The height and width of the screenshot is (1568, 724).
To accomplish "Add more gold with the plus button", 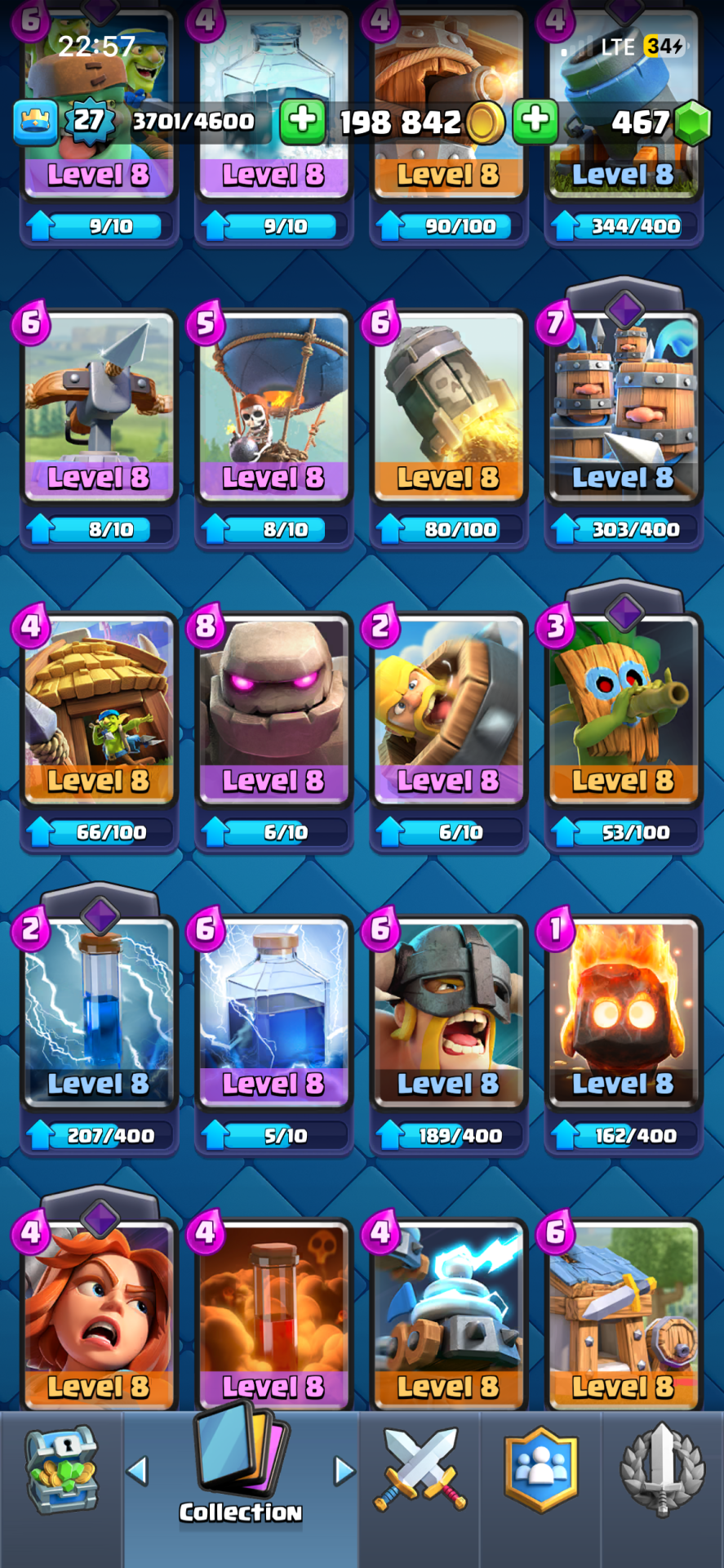I will pyautogui.click(x=303, y=121).
